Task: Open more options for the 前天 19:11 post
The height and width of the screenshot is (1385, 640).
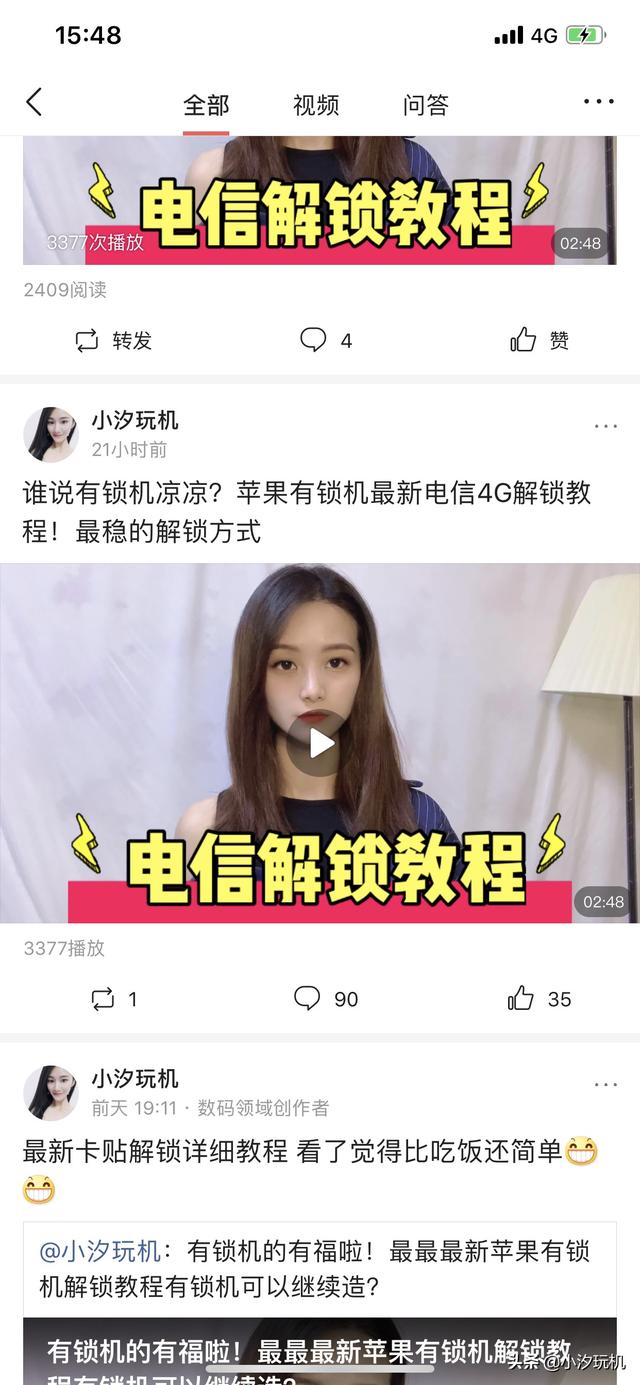Action: pos(606,1085)
